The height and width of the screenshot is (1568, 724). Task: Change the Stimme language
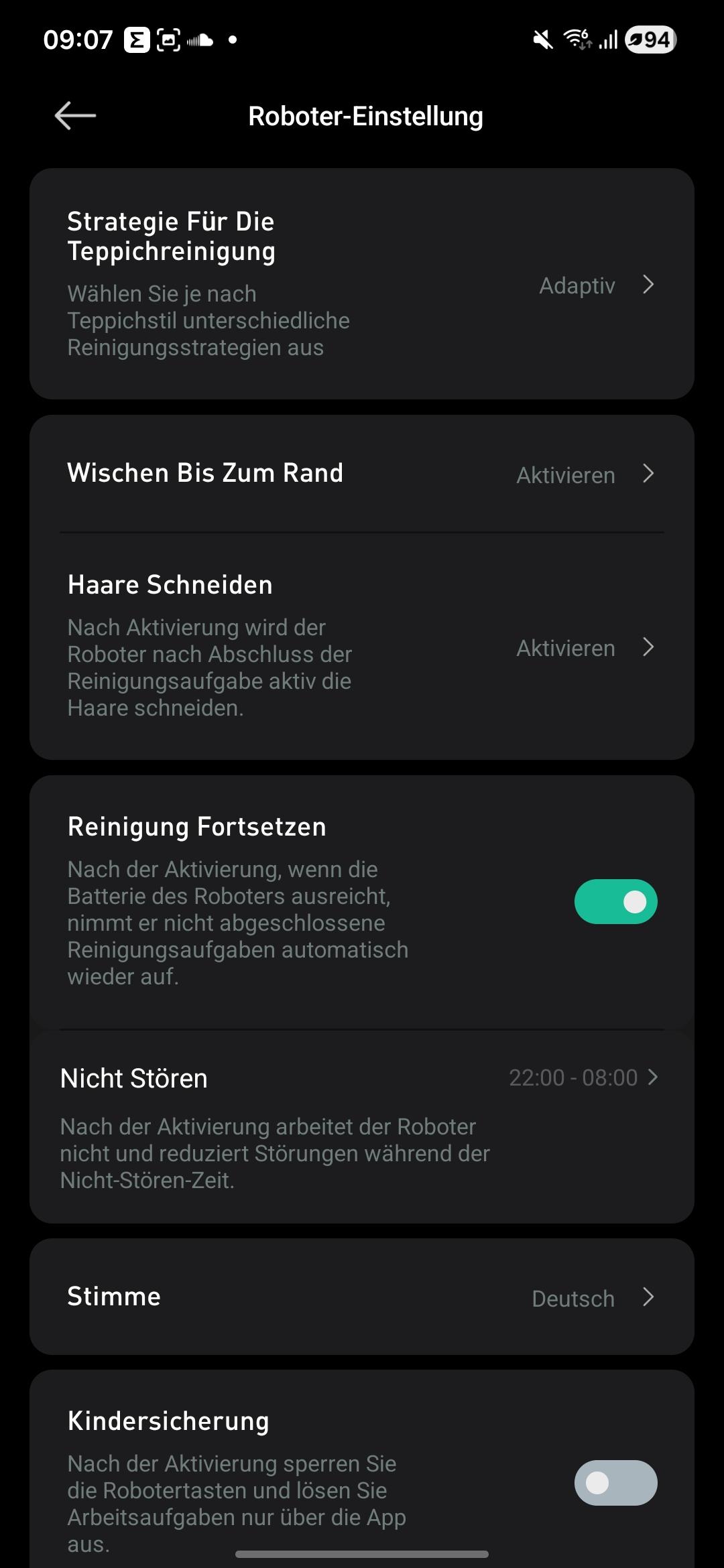(362, 1297)
